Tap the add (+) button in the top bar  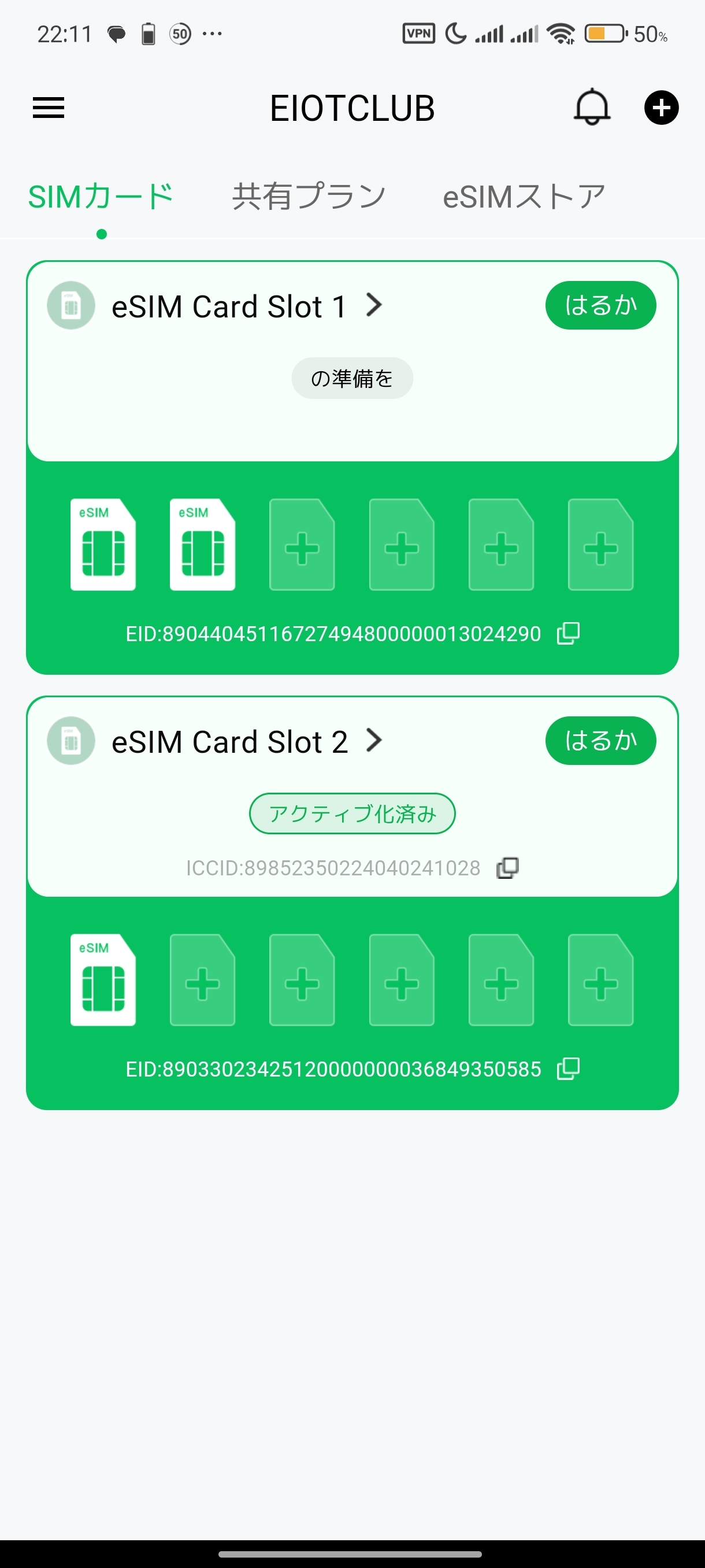661,107
